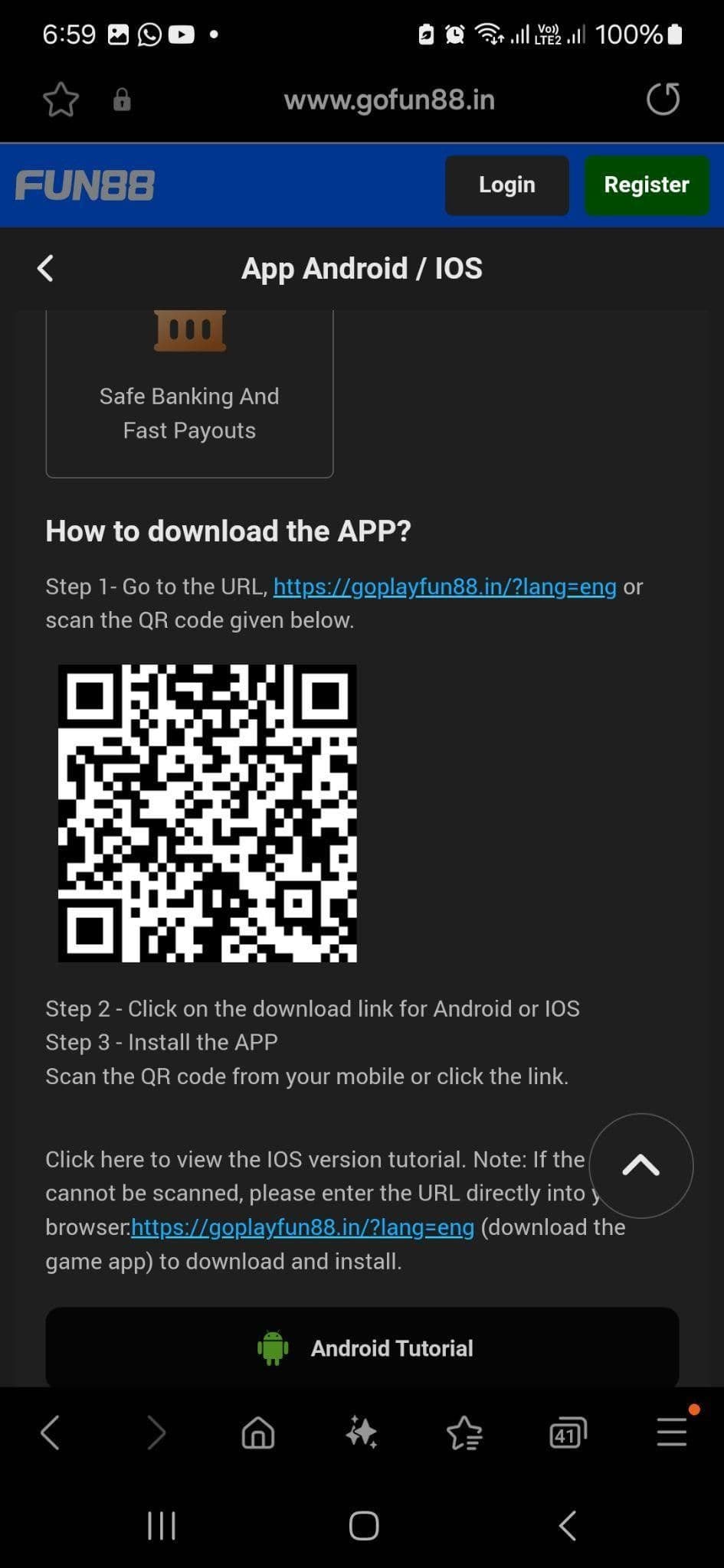Tap the scroll-to-top arrow button
724x1568 pixels.
coord(641,1166)
